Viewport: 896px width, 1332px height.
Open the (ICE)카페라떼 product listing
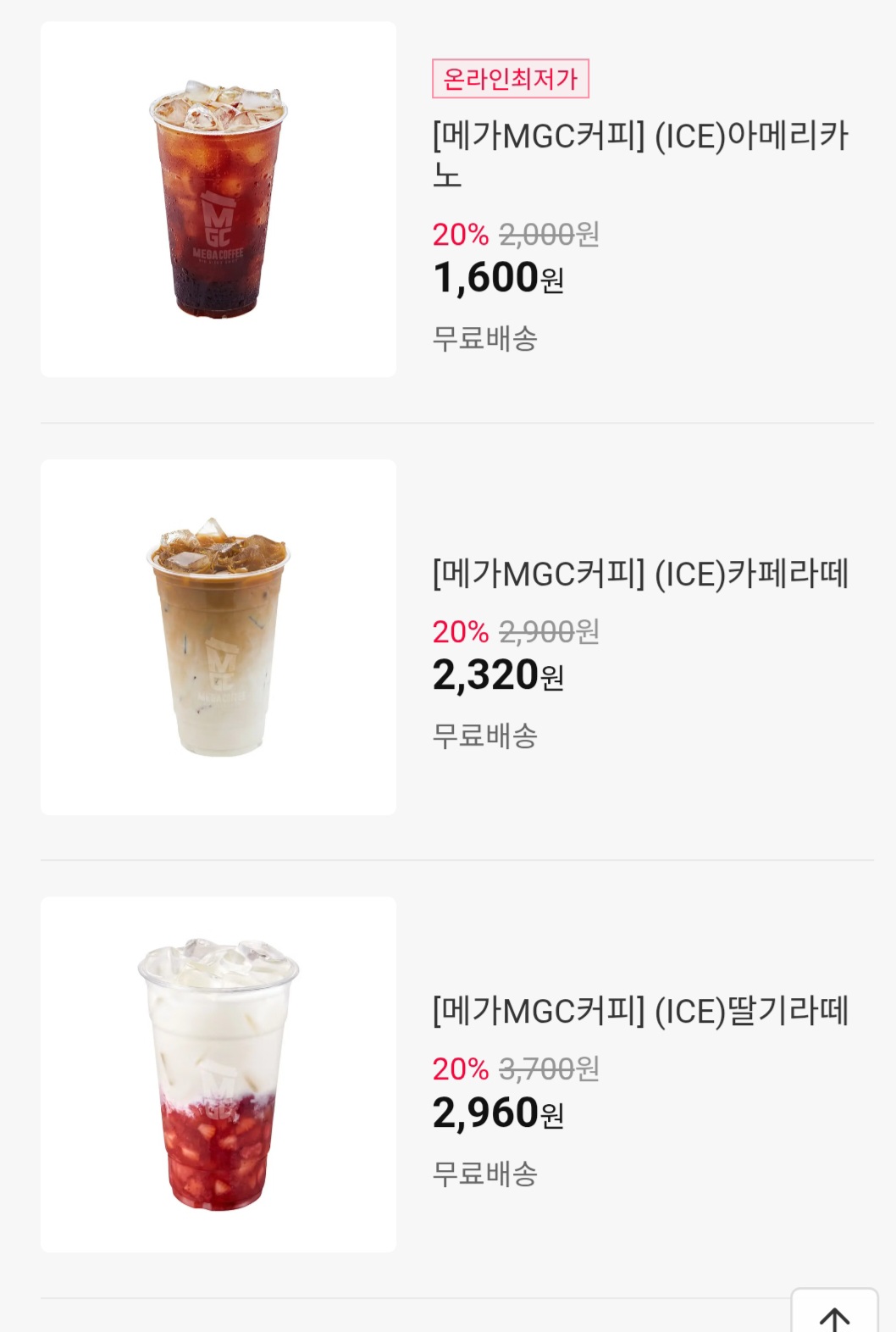639,574
